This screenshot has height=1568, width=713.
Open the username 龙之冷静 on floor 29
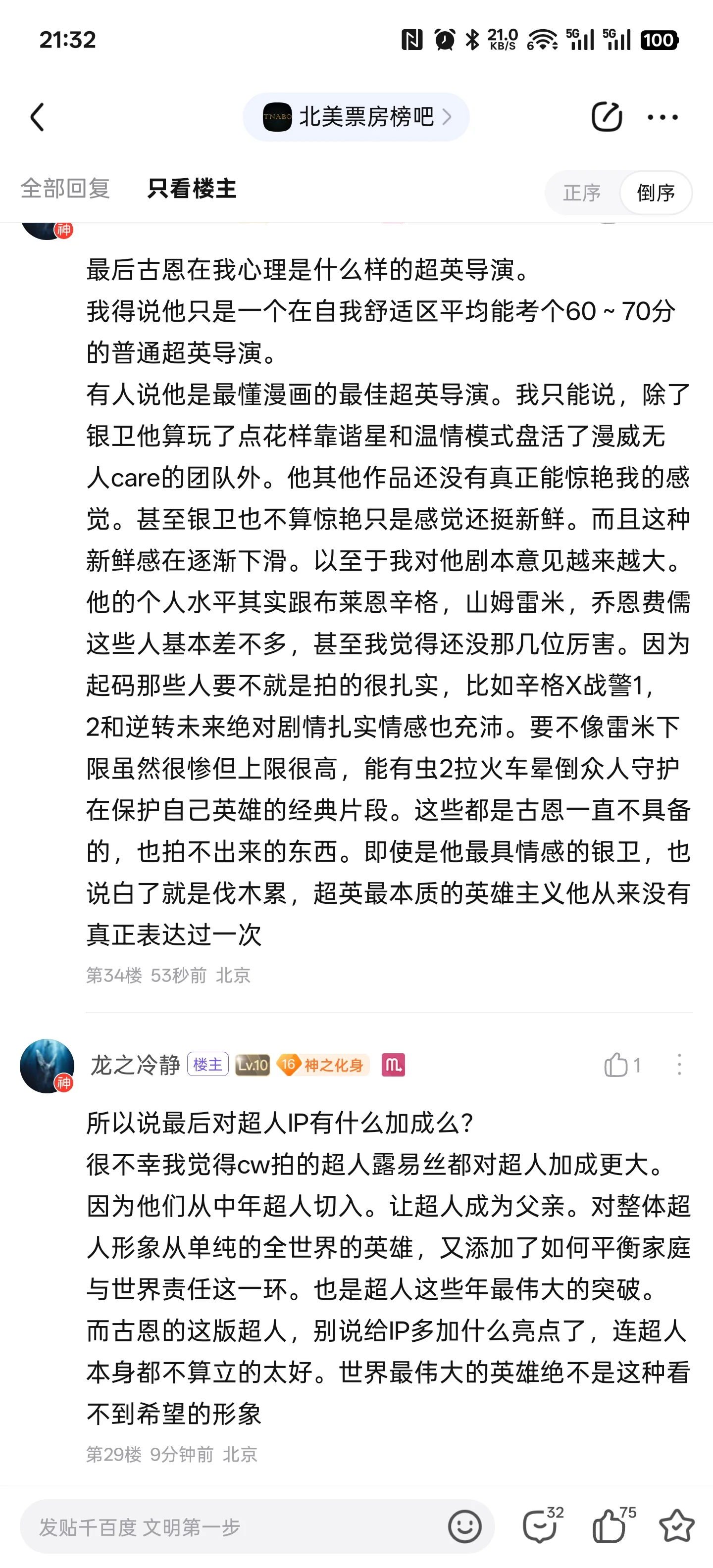[135, 1065]
